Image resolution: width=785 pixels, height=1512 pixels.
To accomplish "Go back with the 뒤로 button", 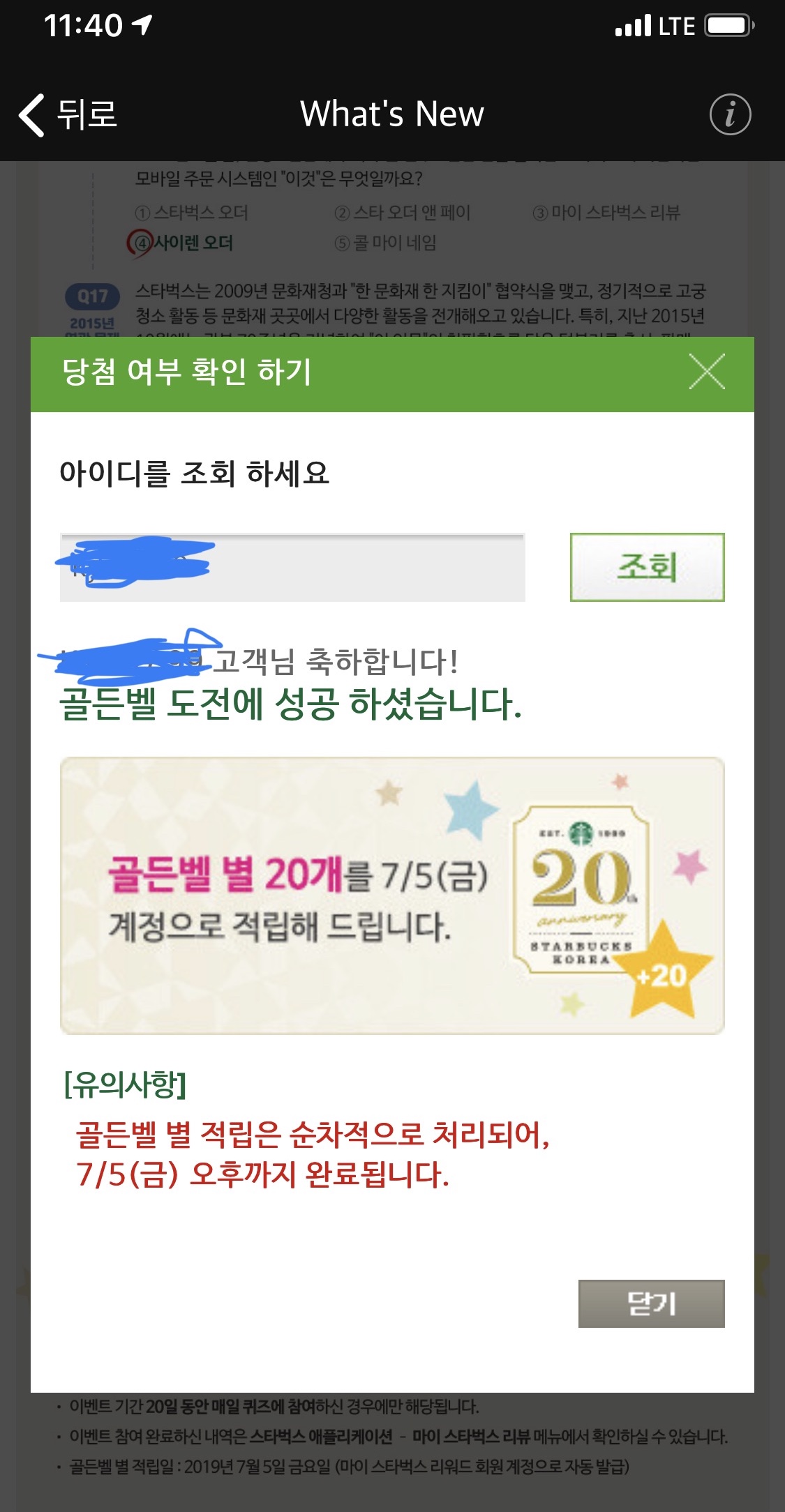I will (x=68, y=114).
